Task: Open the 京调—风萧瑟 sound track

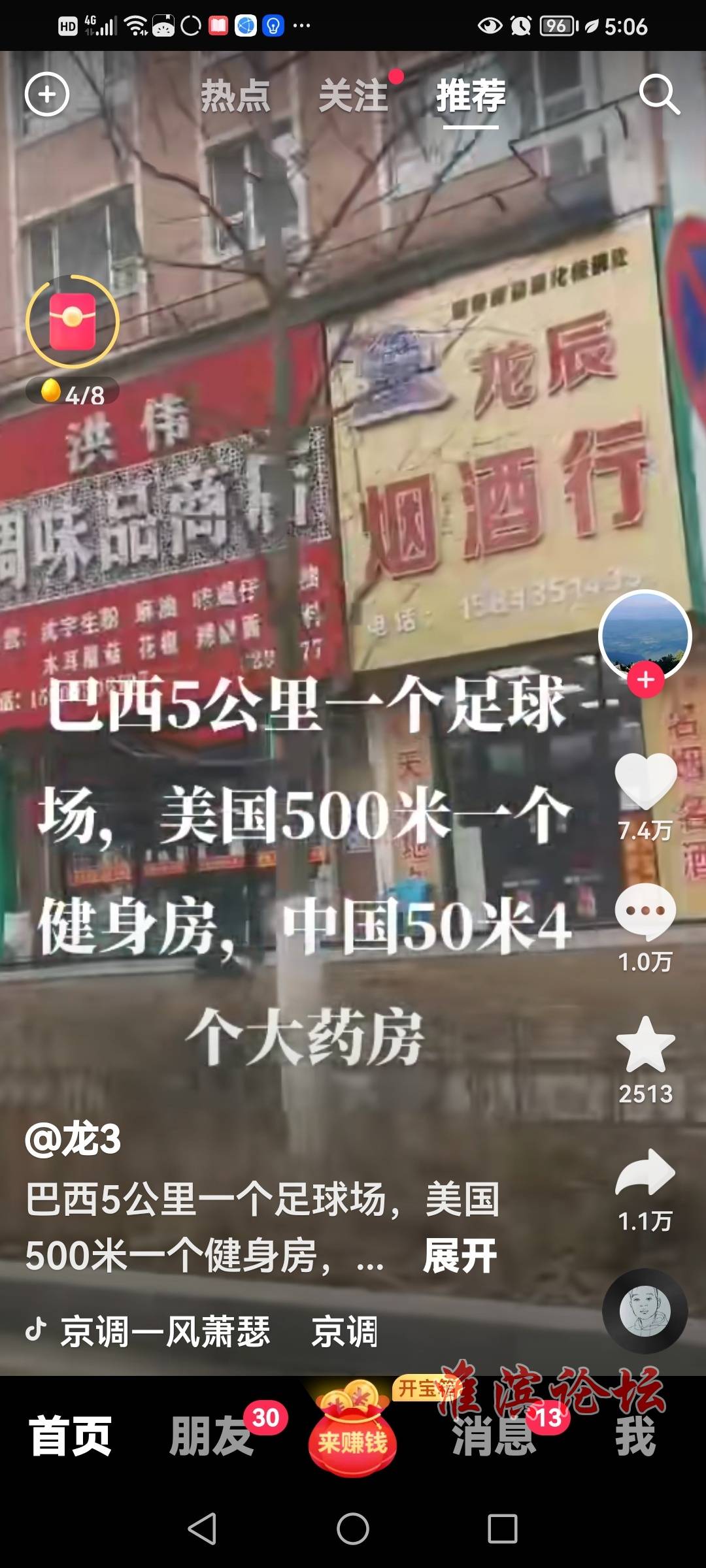Action: 165,1331
